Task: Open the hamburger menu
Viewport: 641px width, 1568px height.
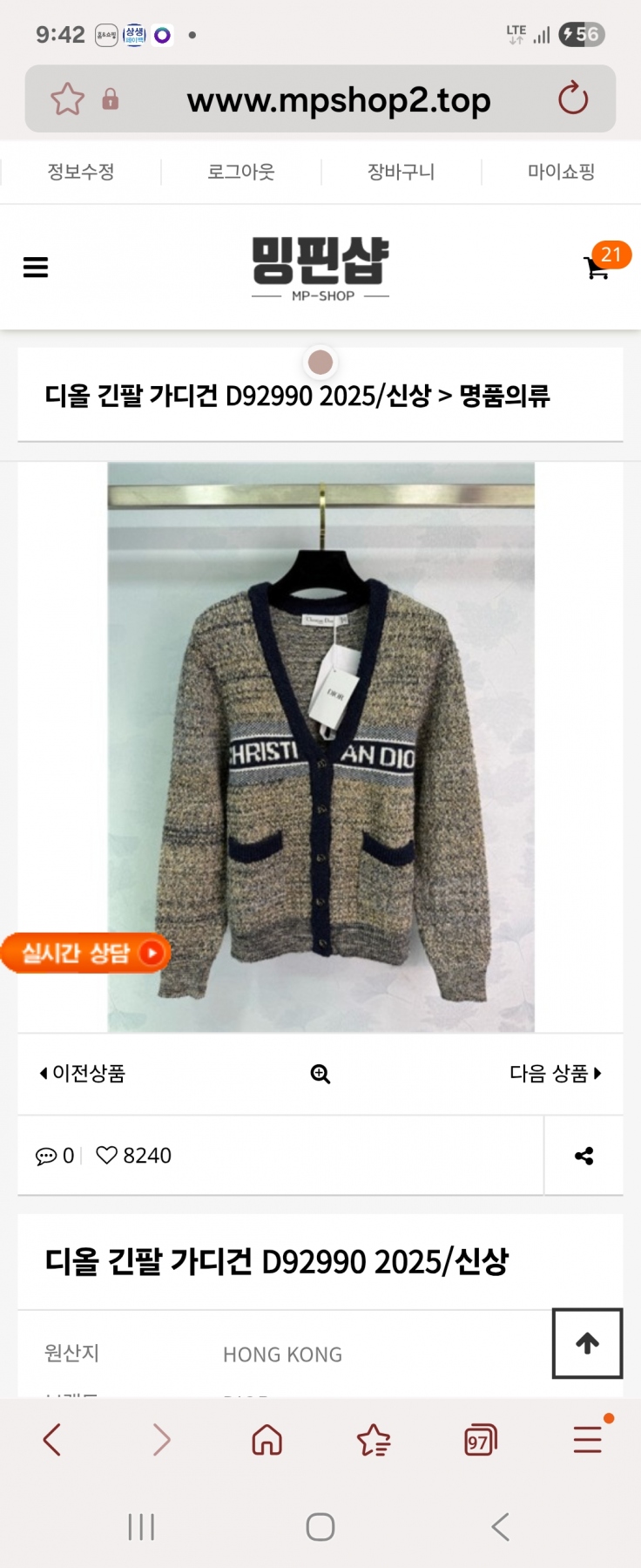Action: 36,267
